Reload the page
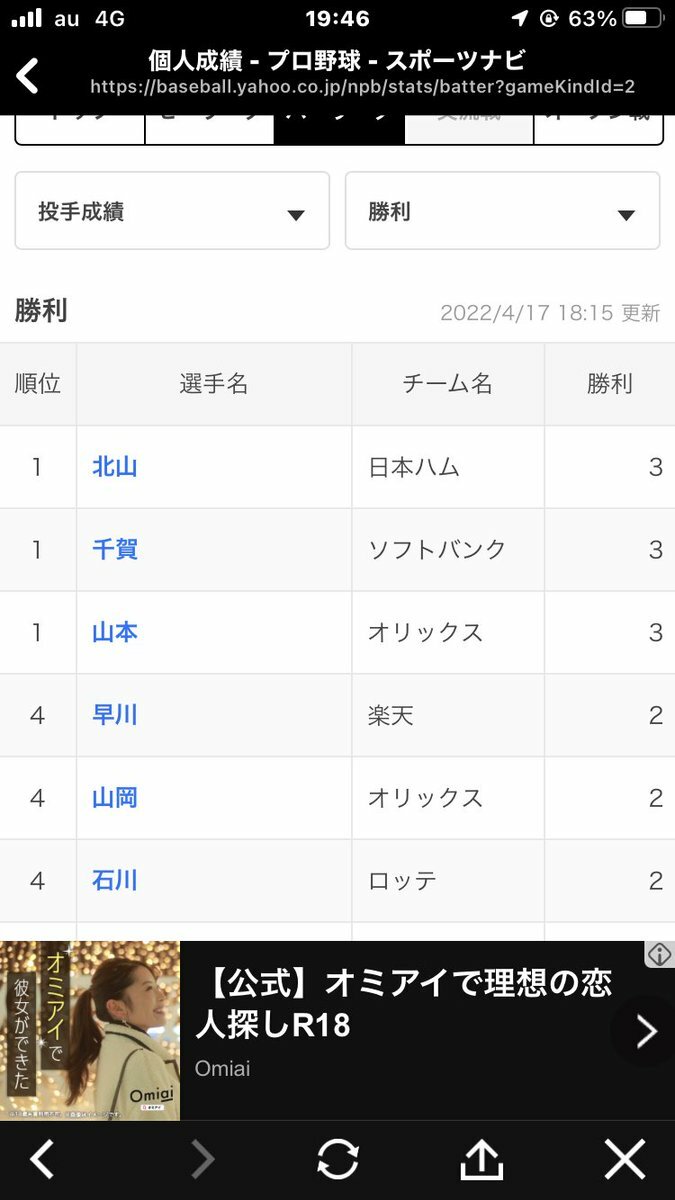 pyautogui.click(x=337, y=1160)
